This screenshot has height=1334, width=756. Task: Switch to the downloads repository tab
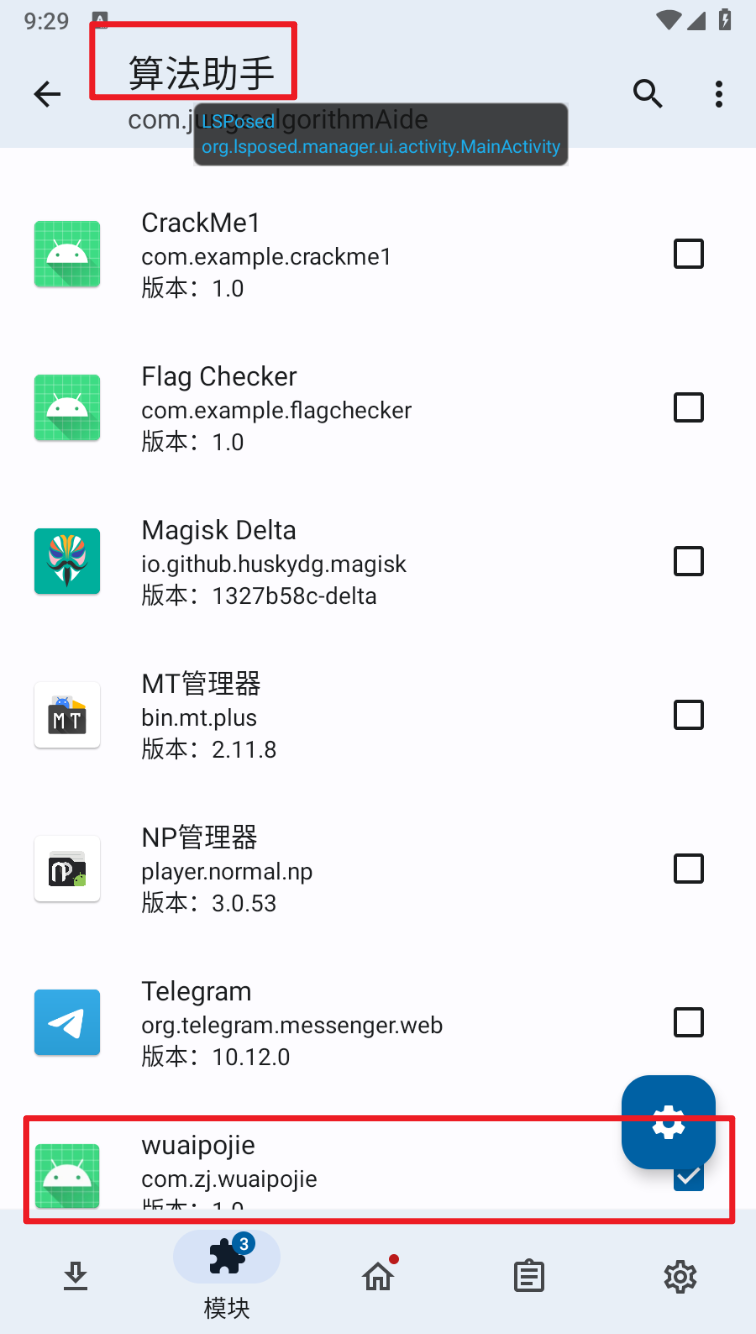coord(76,1275)
